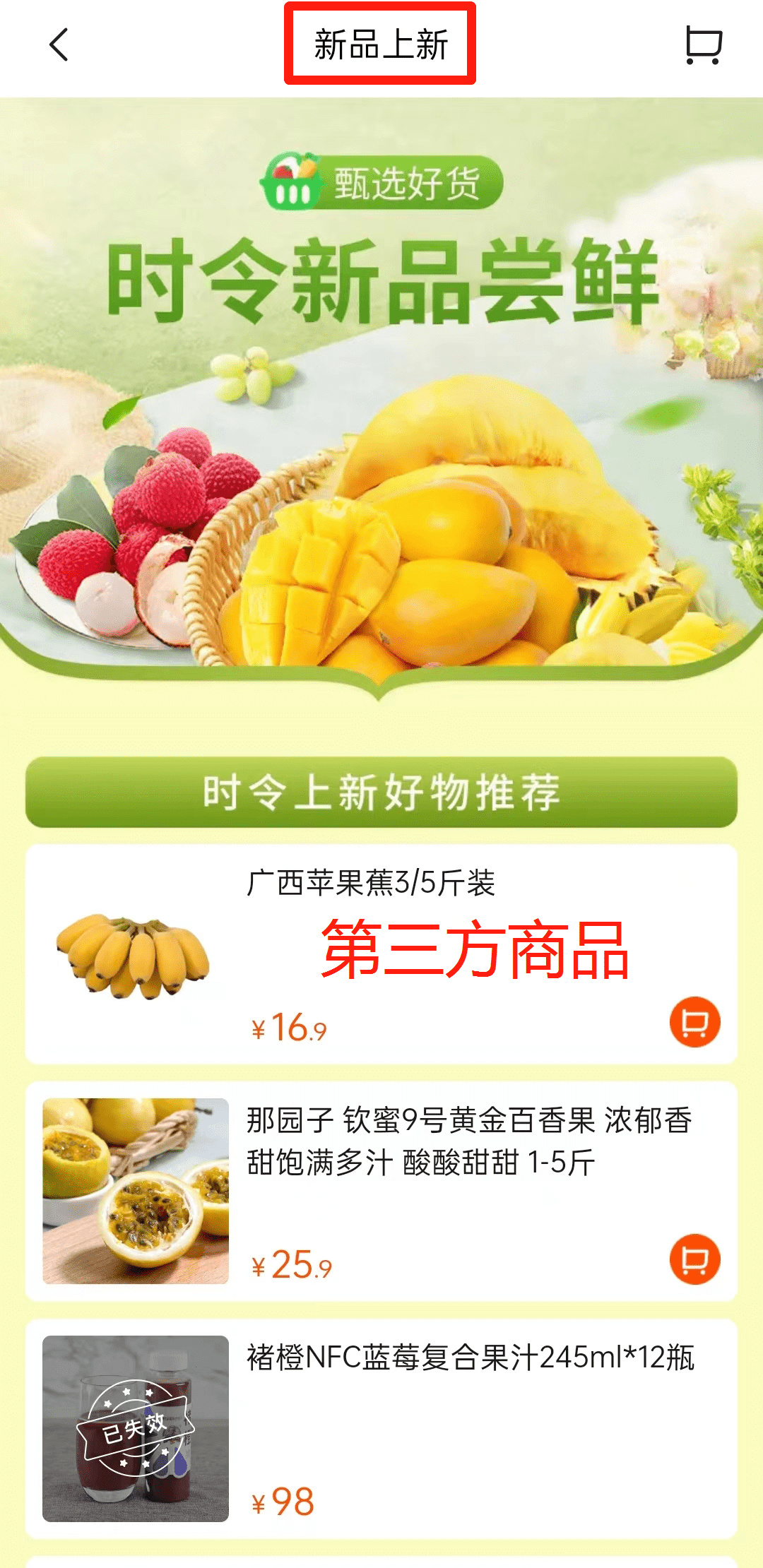Add 黄金百香果 to the cart
The width and height of the screenshot is (763, 1568).
[694, 1259]
